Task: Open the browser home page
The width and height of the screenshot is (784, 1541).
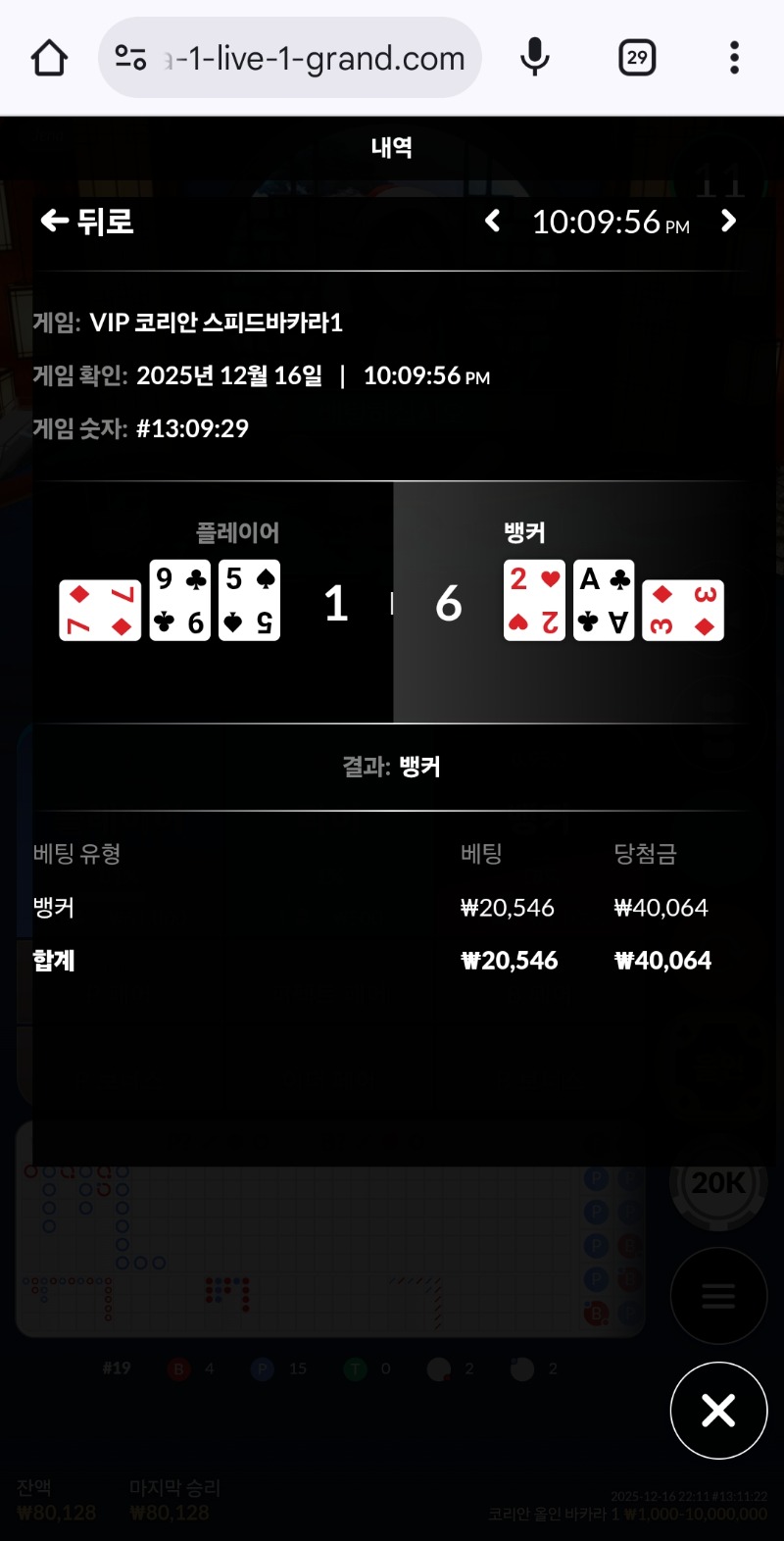Action: point(49,58)
